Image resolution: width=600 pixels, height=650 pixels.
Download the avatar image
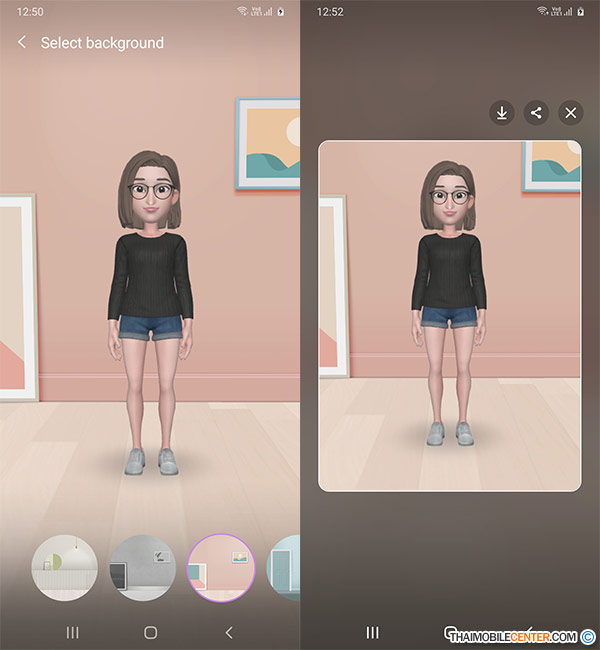[502, 113]
